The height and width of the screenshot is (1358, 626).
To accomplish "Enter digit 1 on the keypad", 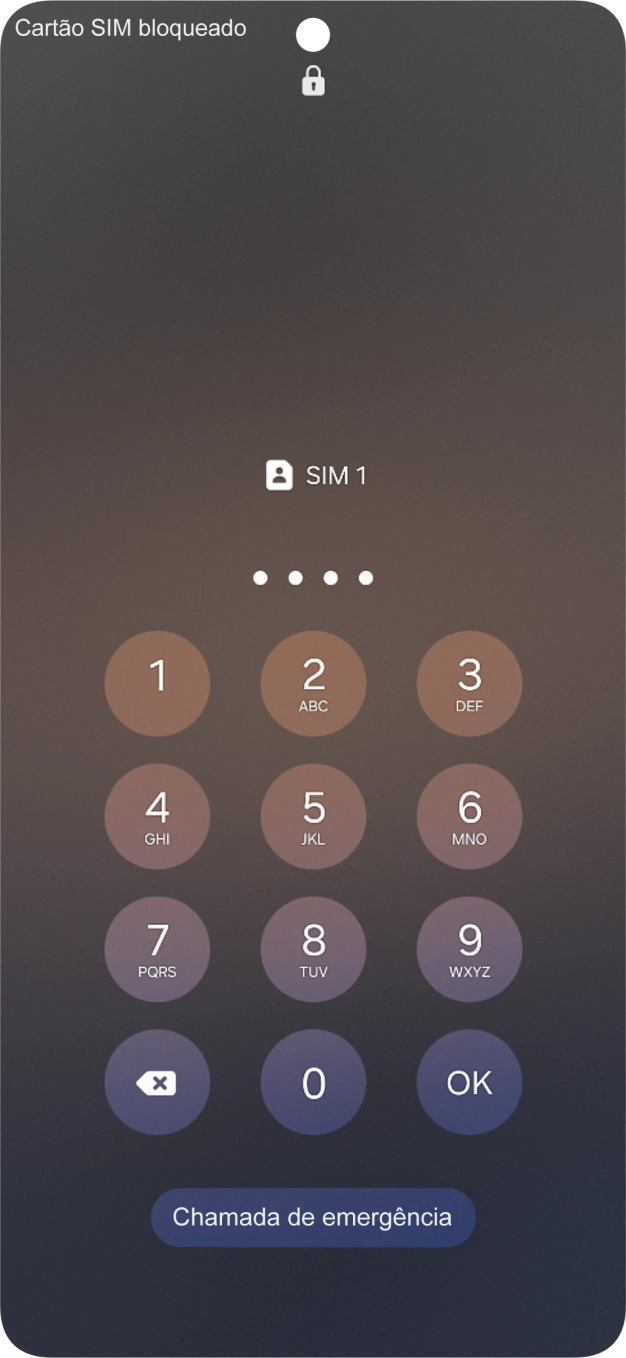I will pyautogui.click(x=157, y=684).
